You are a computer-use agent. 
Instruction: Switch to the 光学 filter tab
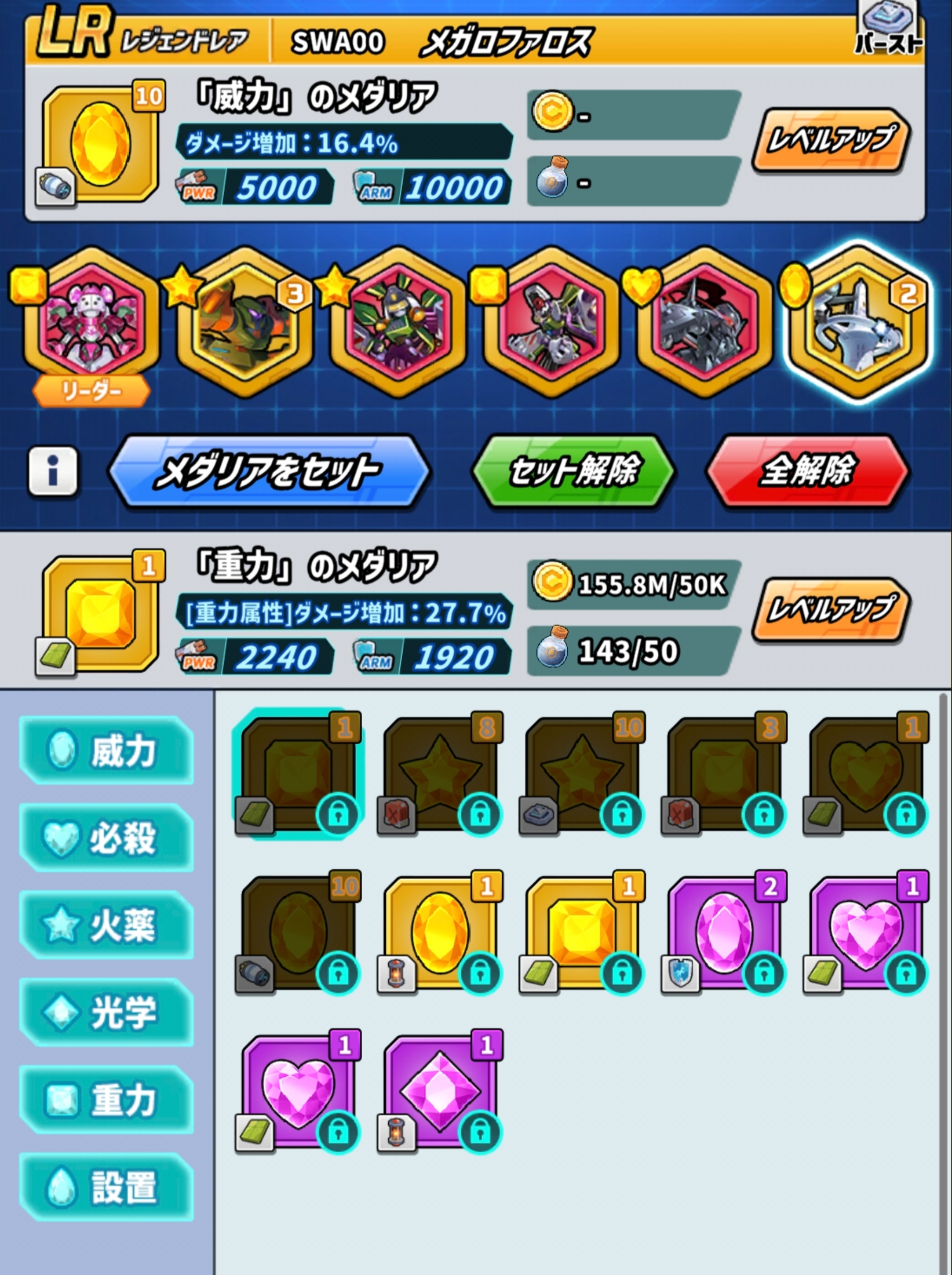(x=107, y=1012)
